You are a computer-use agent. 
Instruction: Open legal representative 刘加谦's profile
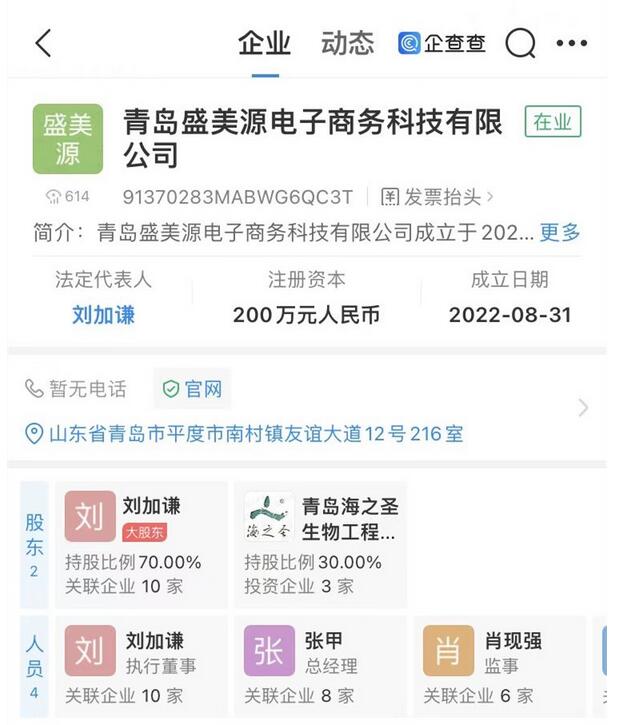pyautogui.click(x=103, y=315)
